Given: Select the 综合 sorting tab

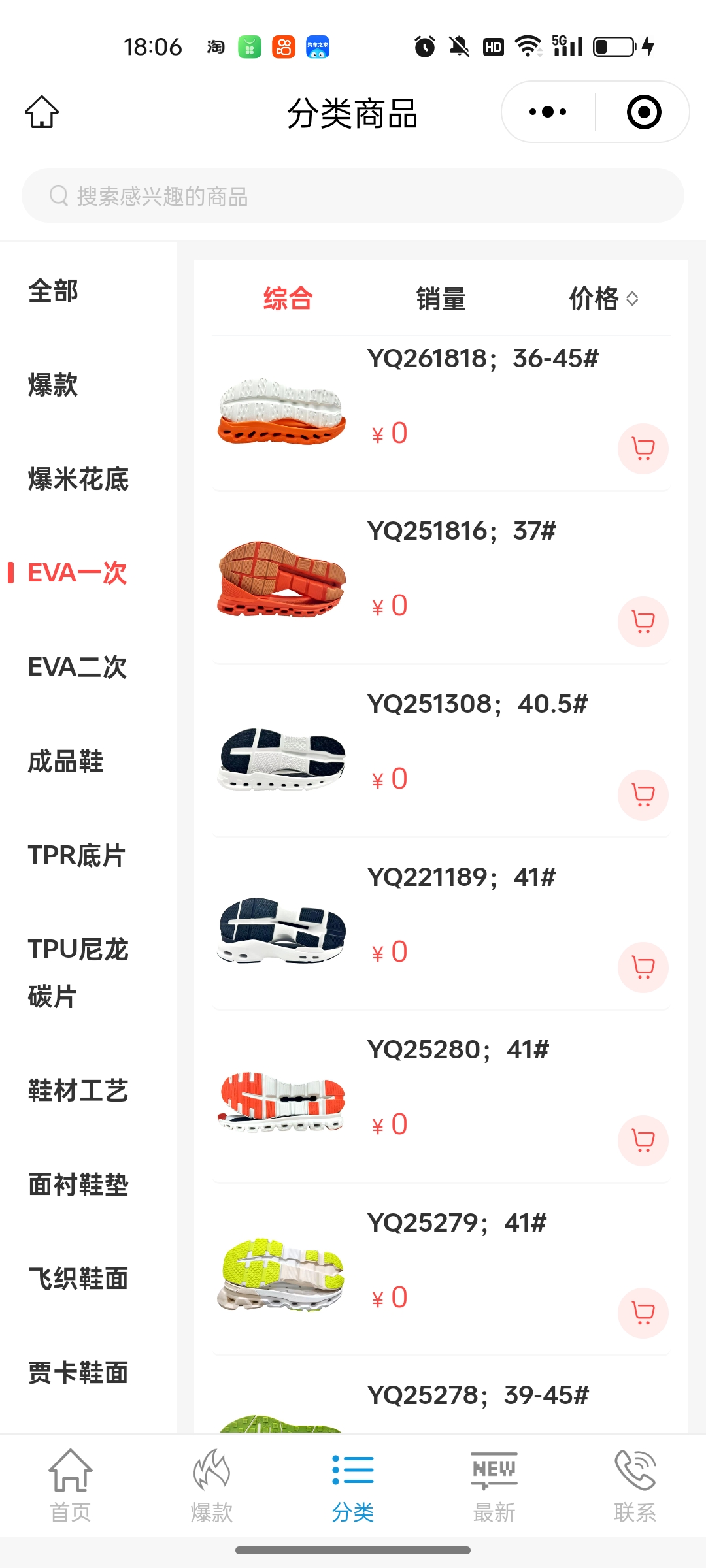Looking at the screenshot, I should click(288, 299).
